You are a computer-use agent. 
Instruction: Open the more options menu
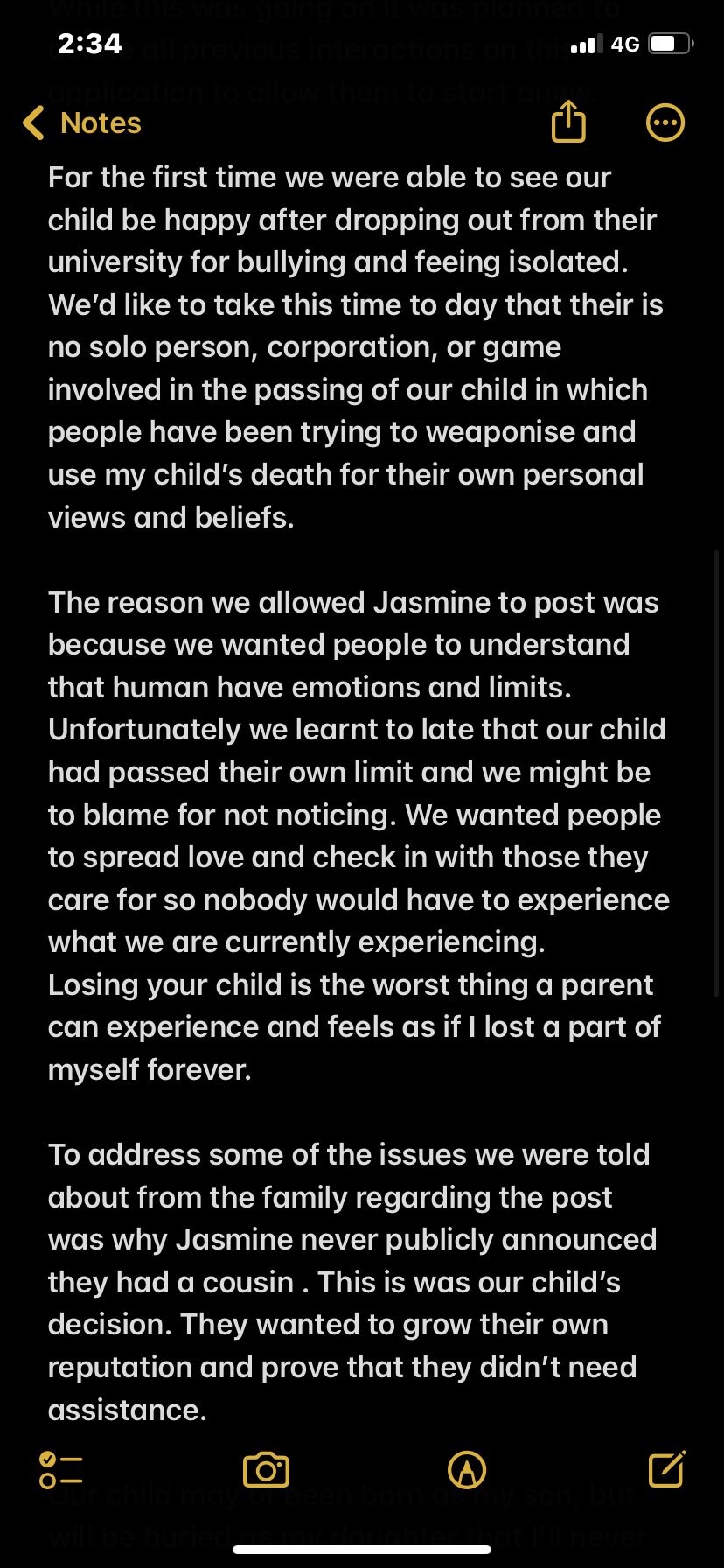click(x=665, y=122)
